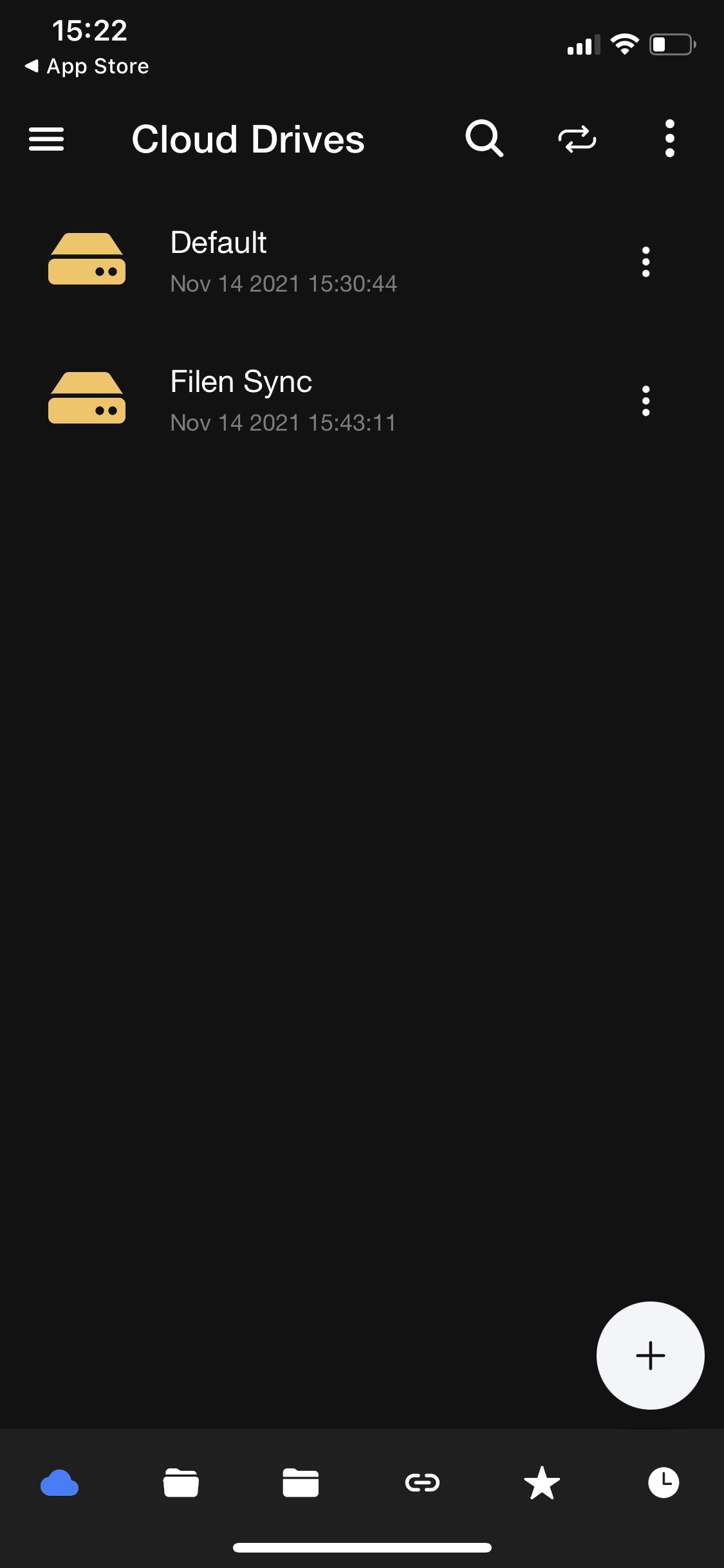The width and height of the screenshot is (724, 1568).
Task: Switch to the recents clock tab
Action: click(664, 1483)
